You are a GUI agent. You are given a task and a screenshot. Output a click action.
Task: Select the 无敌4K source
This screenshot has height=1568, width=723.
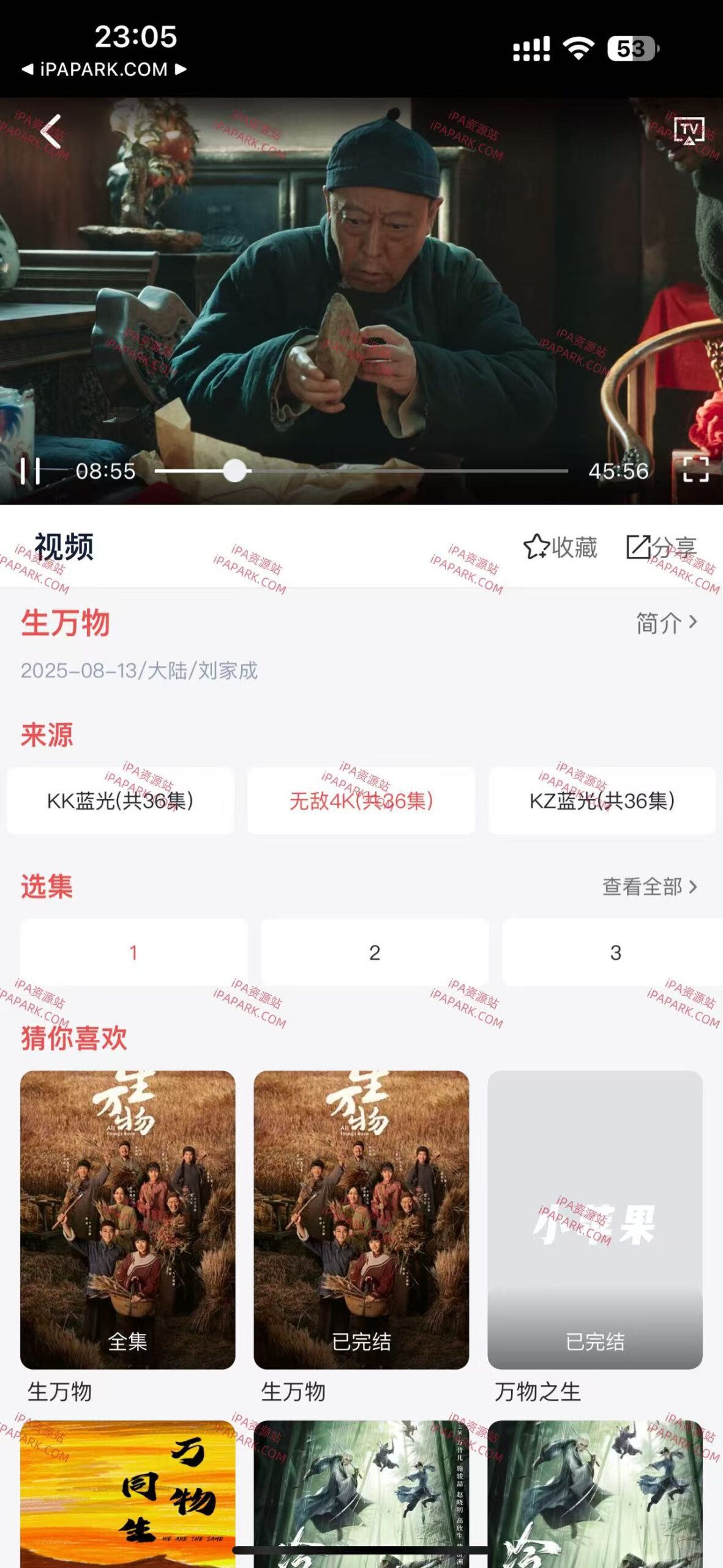pos(361,799)
